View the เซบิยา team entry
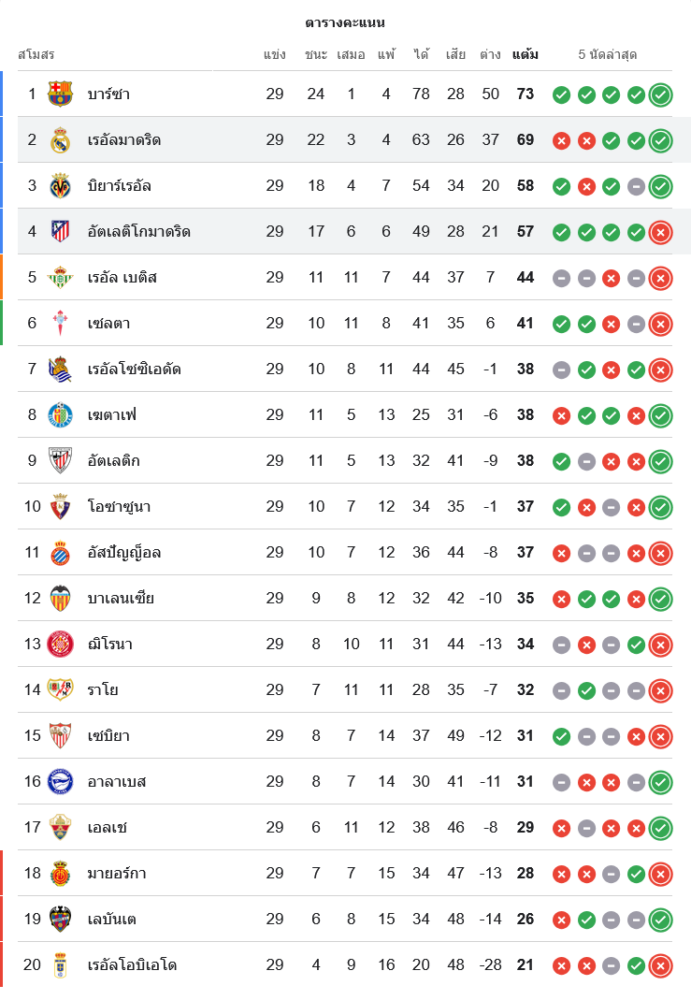This screenshot has width=691, height=1000. pyautogui.click(x=109, y=736)
